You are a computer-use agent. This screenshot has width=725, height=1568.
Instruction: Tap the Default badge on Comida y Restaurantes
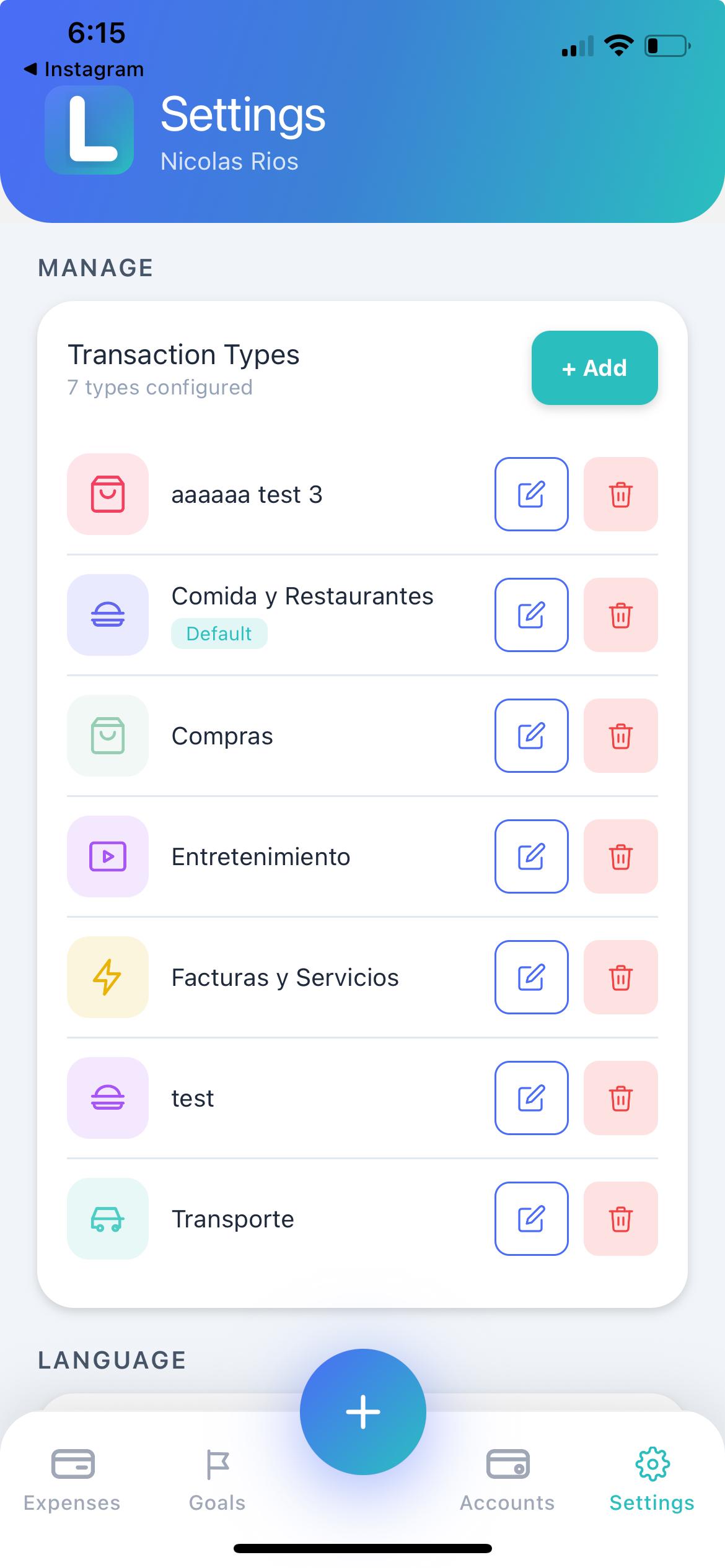point(219,634)
